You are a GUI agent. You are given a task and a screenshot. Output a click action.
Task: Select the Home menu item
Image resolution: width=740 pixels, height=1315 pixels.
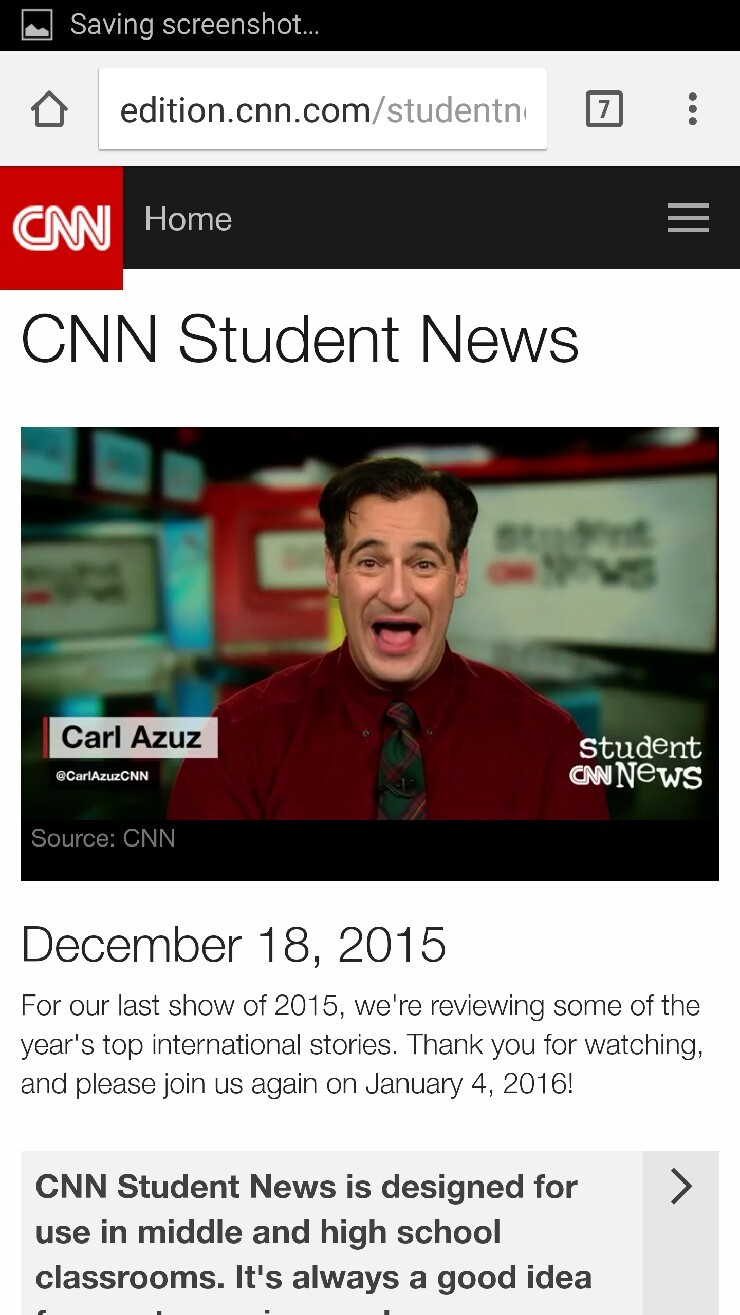[187, 218]
